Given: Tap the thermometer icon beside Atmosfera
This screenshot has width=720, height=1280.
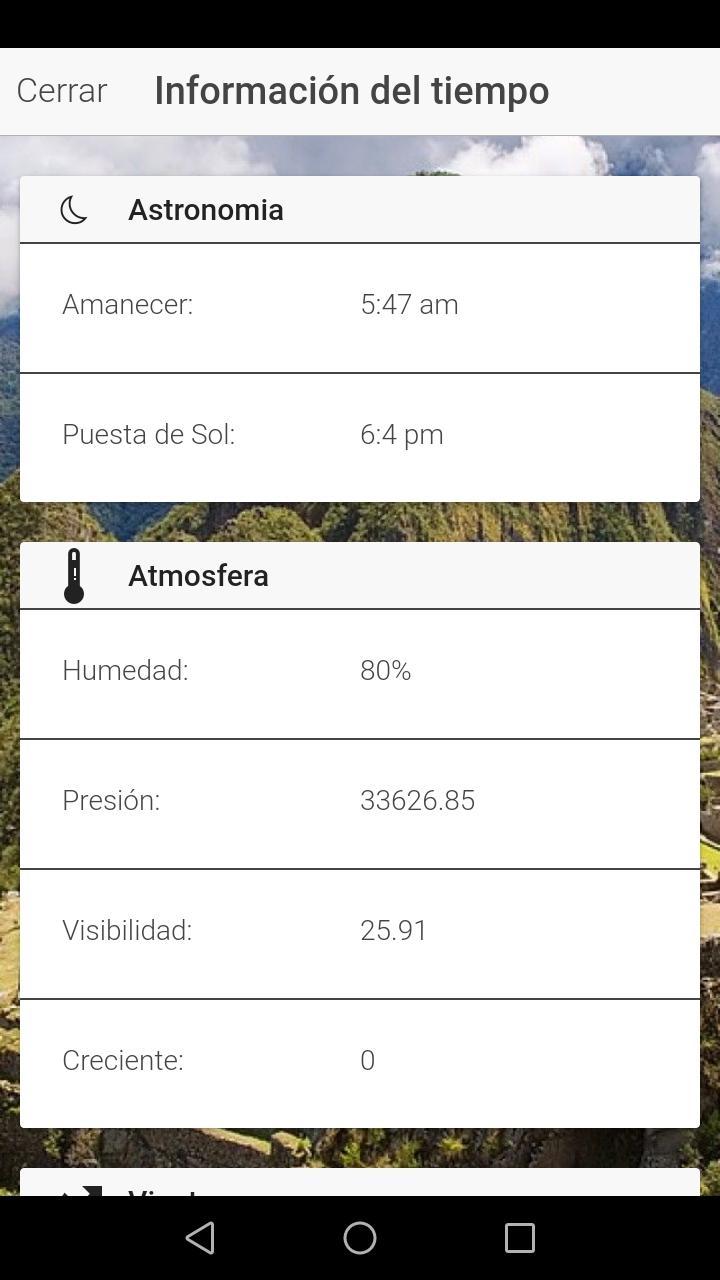Looking at the screenshot, I should pyautogui.click(x=75, y=575).
